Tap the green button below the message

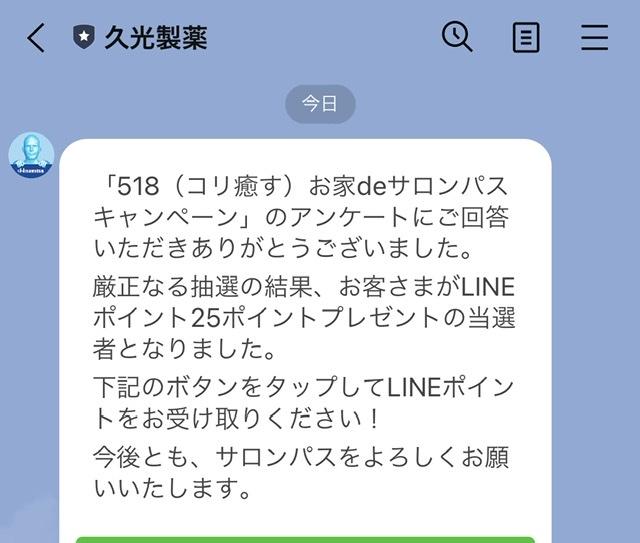pyautogui.click(x=305, y=538)
